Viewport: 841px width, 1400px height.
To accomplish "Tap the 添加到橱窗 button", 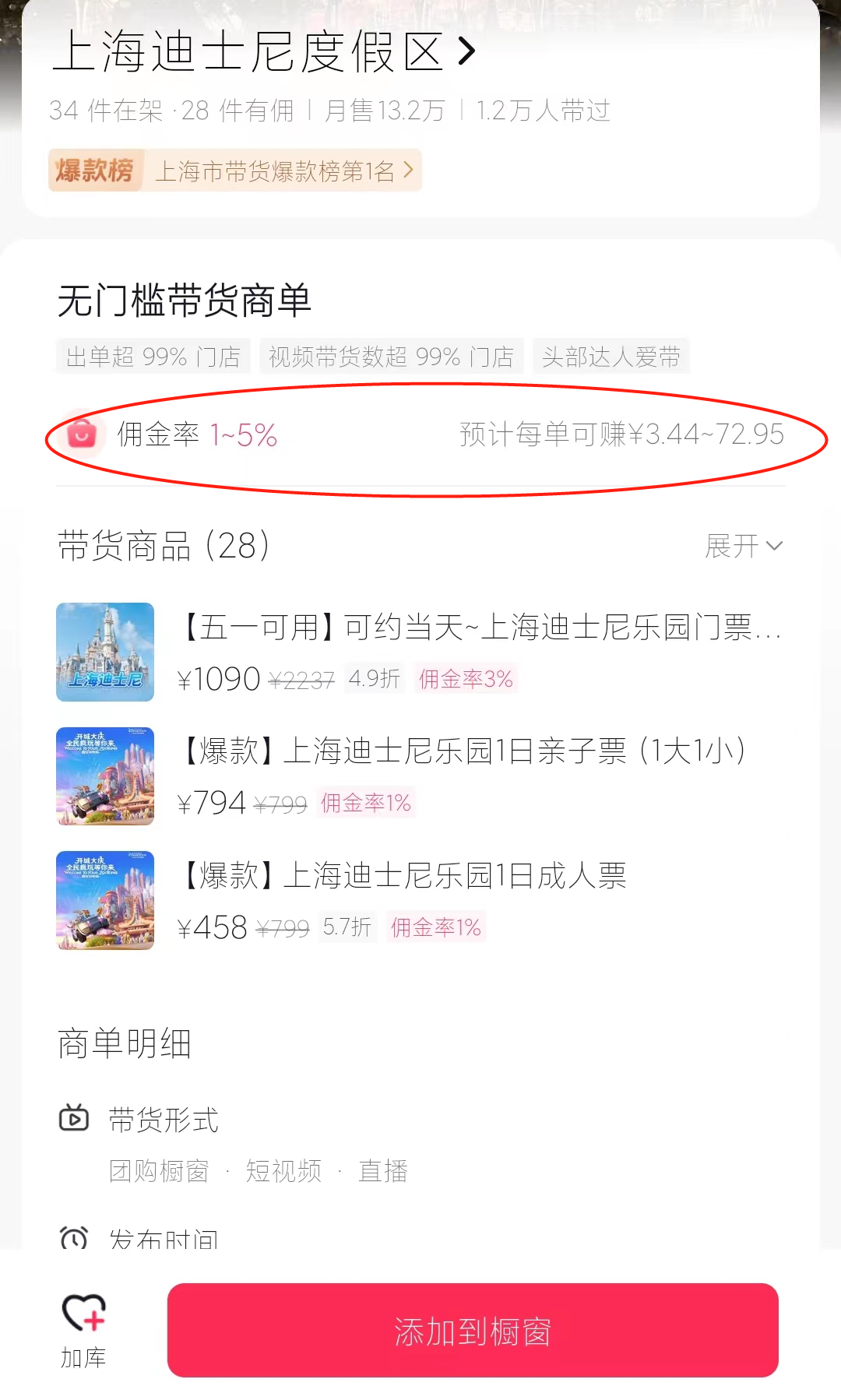I will [x=473, y=1331].
